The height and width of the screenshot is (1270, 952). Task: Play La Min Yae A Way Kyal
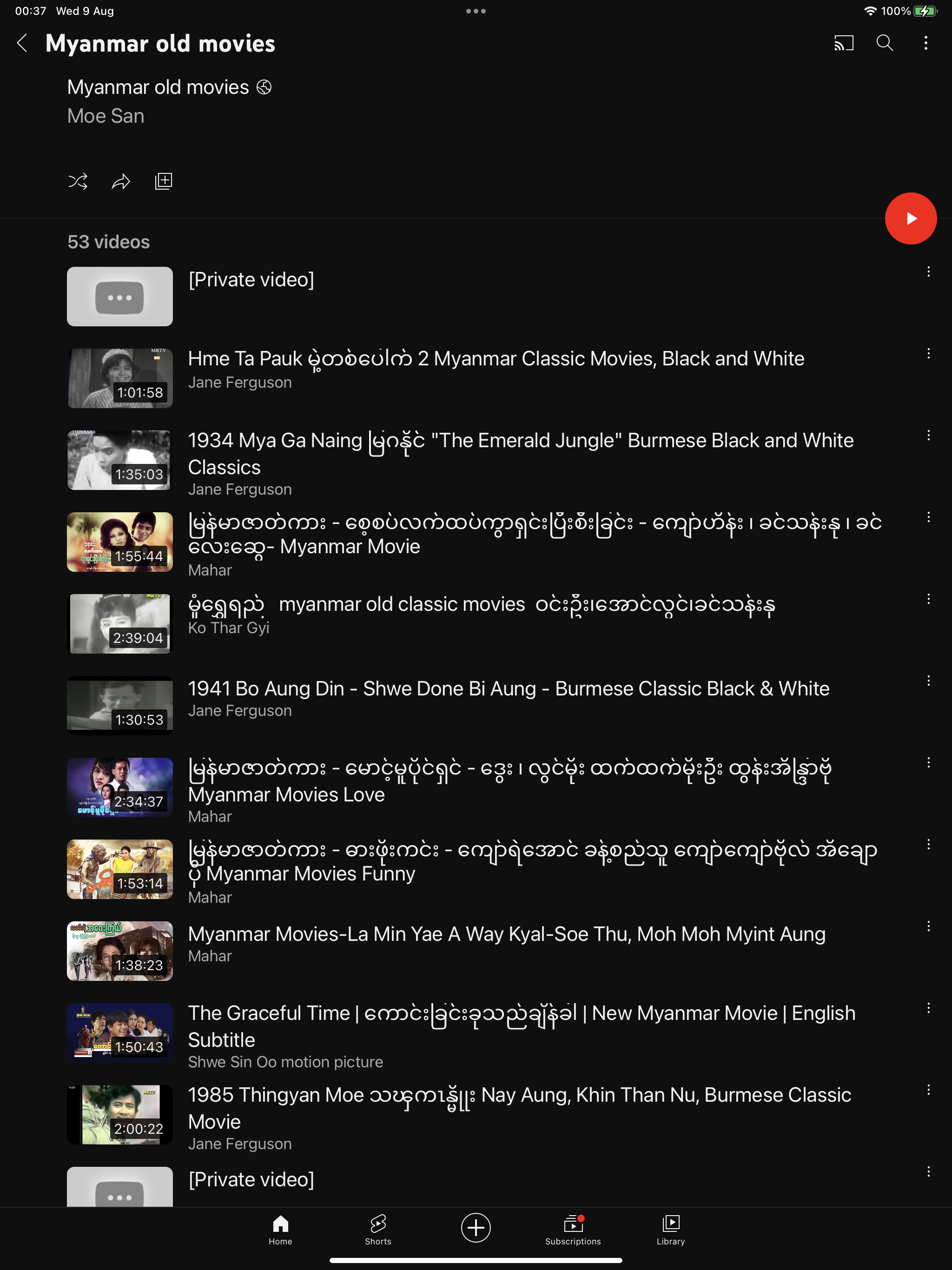tap(506, 935)
